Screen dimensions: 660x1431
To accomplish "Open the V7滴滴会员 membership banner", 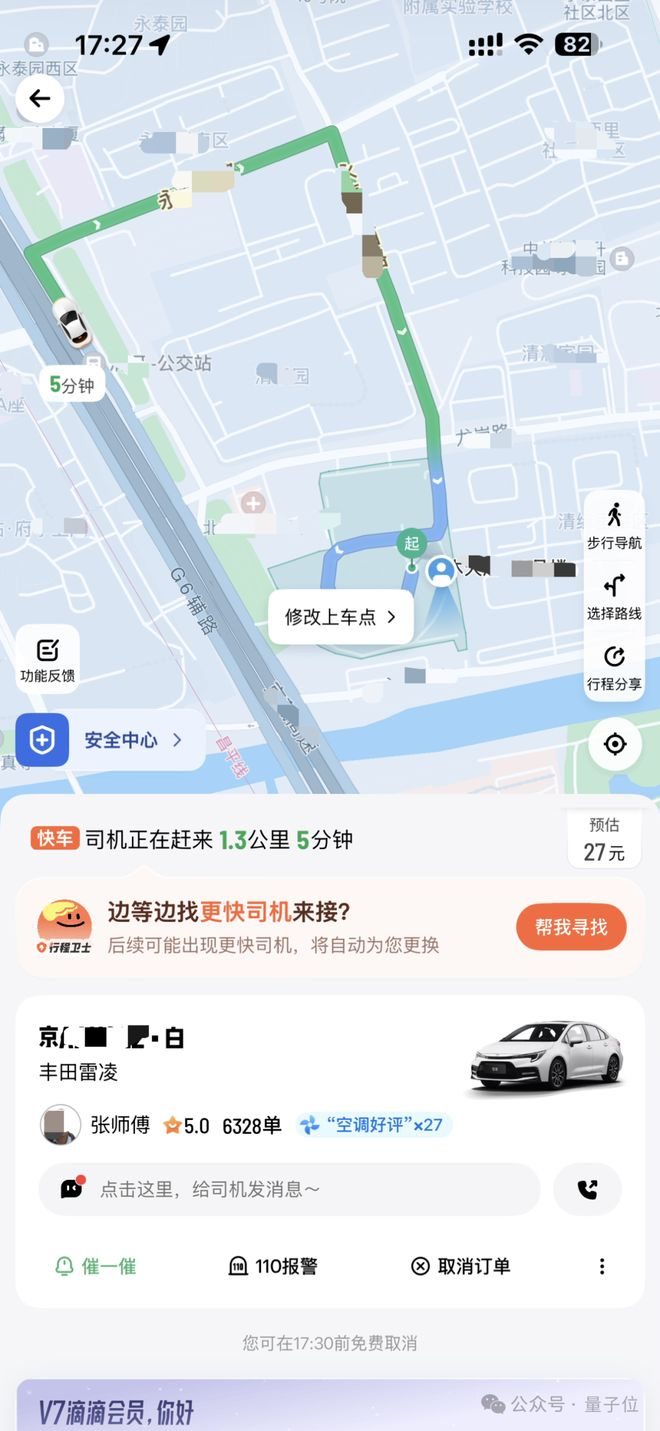I will point(330,1405).
